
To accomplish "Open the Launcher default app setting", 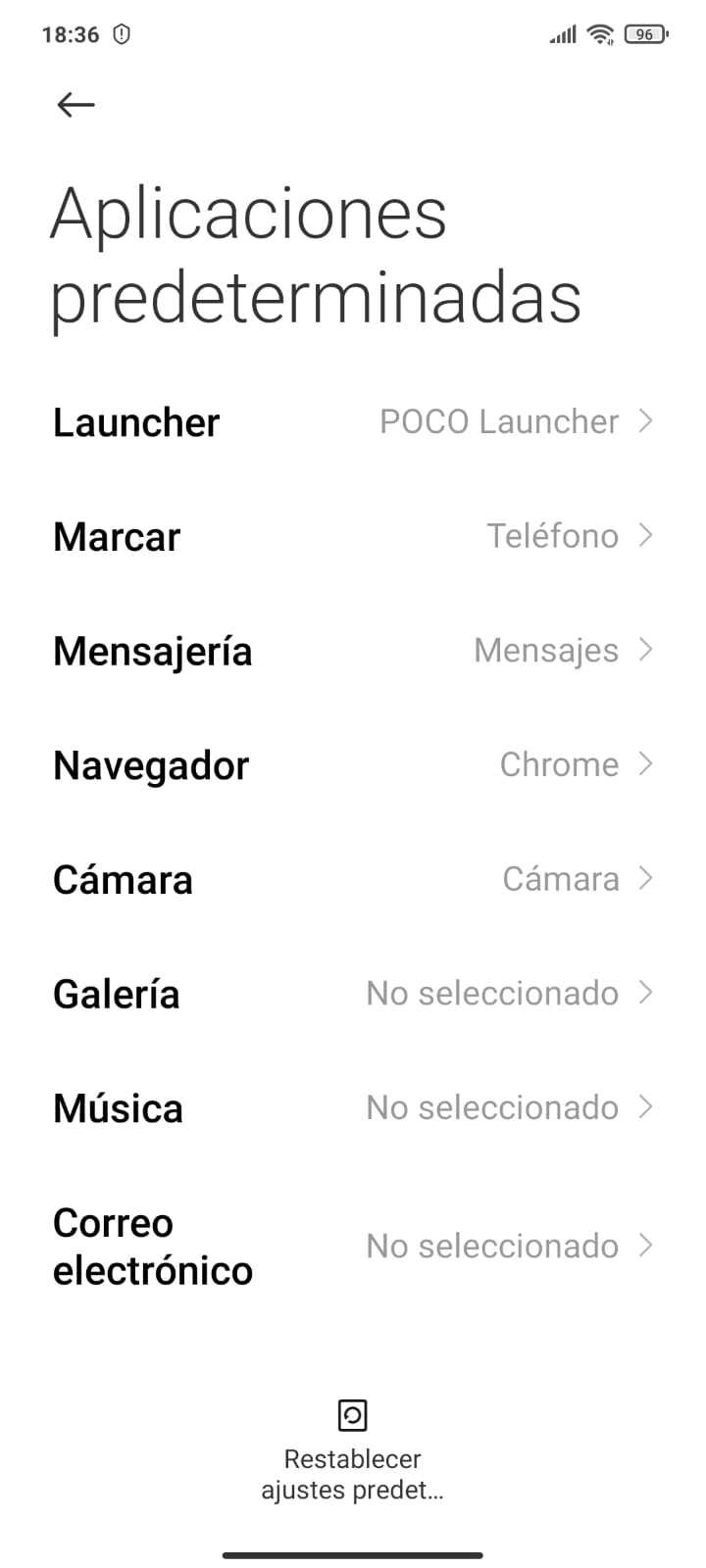I will [353, 422].
